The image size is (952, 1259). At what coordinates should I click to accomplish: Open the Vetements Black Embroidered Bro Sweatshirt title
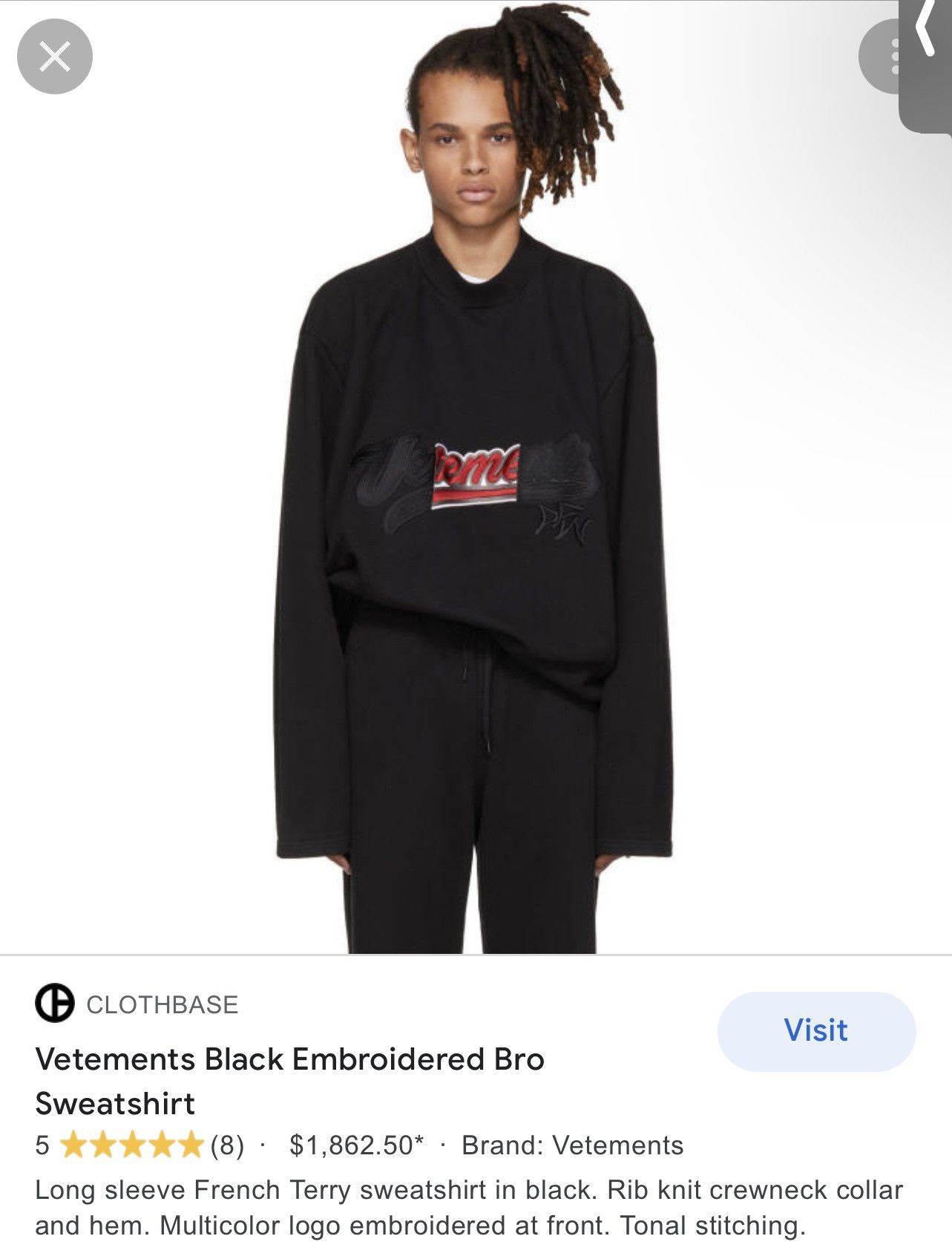pyautogui.click(x=289, y=1080)
